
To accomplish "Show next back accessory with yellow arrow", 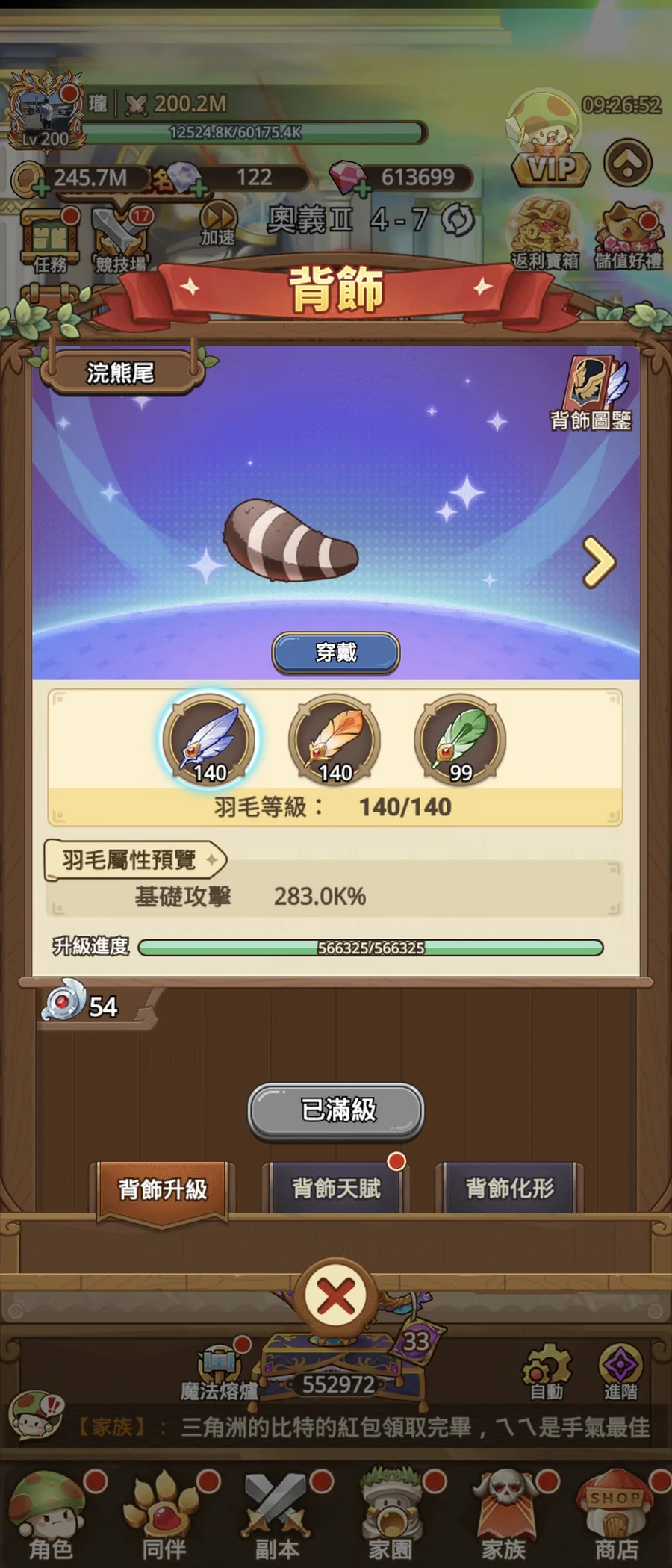I will click(x=599, y=561).
